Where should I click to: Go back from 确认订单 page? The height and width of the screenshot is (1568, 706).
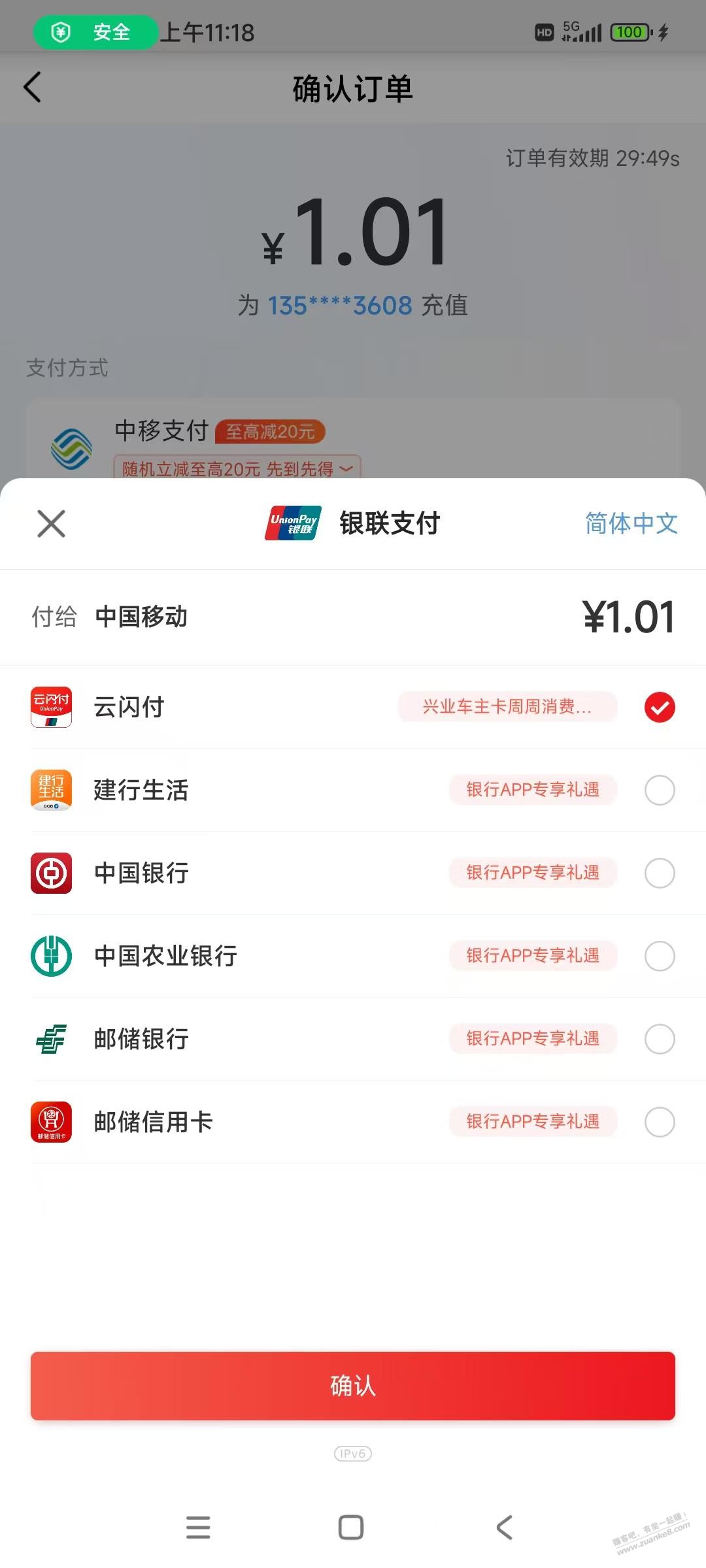33,88
